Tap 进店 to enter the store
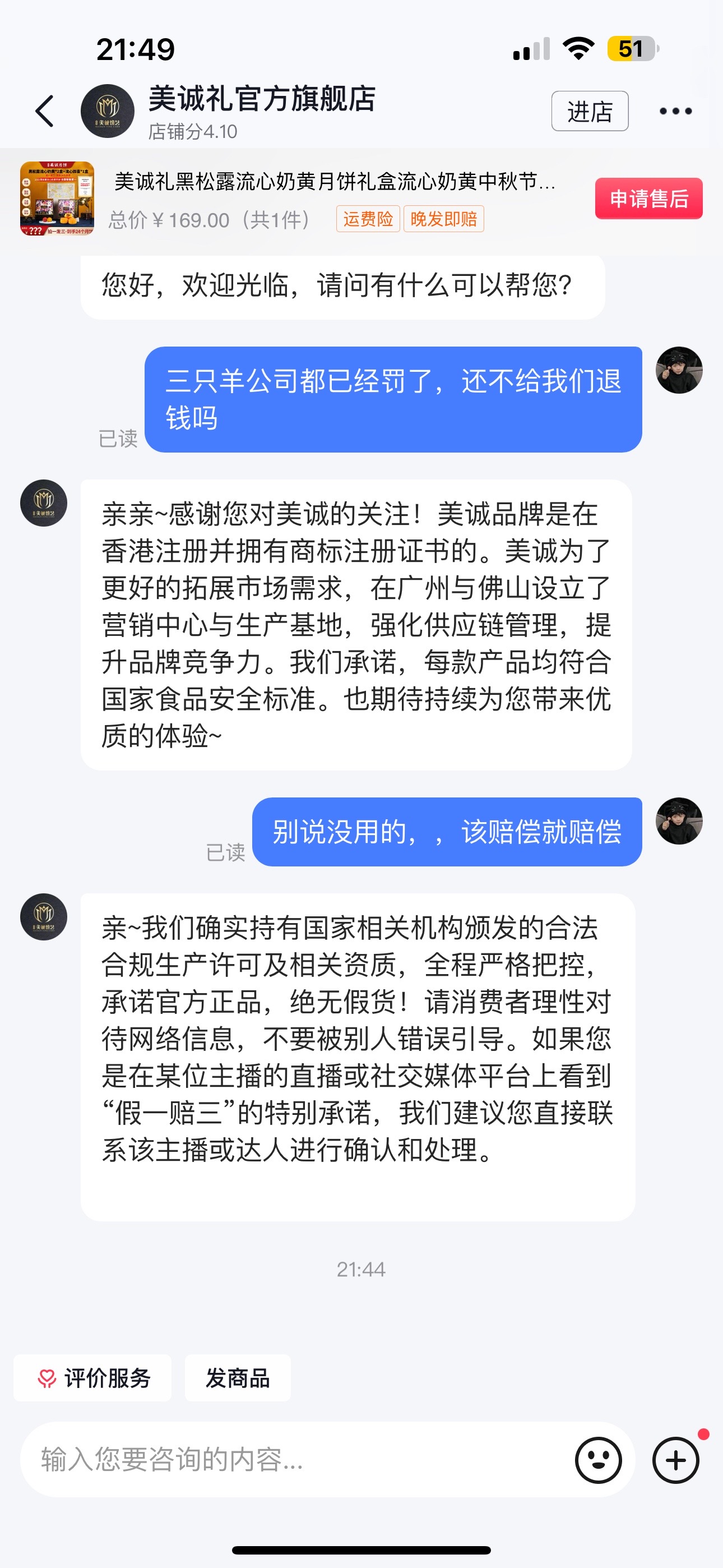This screenshot has width=723, height=1568. (589, 111)
